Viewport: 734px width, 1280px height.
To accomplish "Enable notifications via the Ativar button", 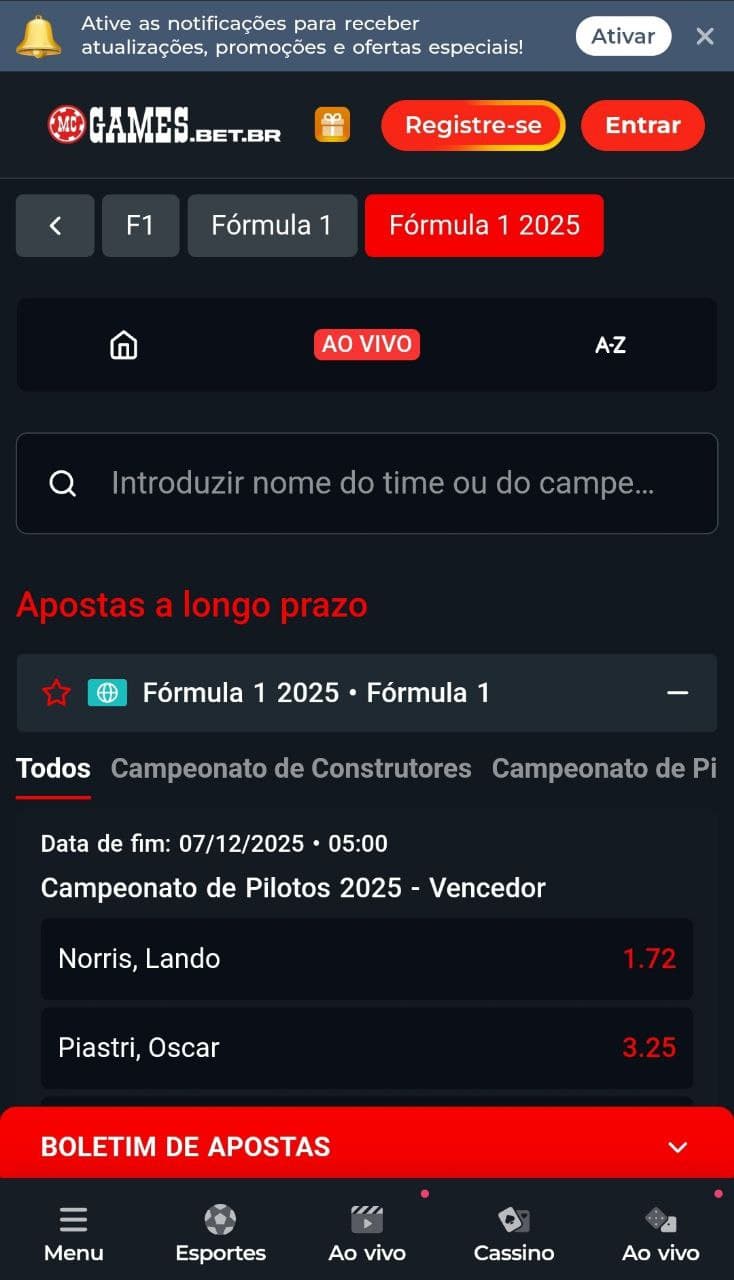I will pyautogui.click(x=623, y=35).
